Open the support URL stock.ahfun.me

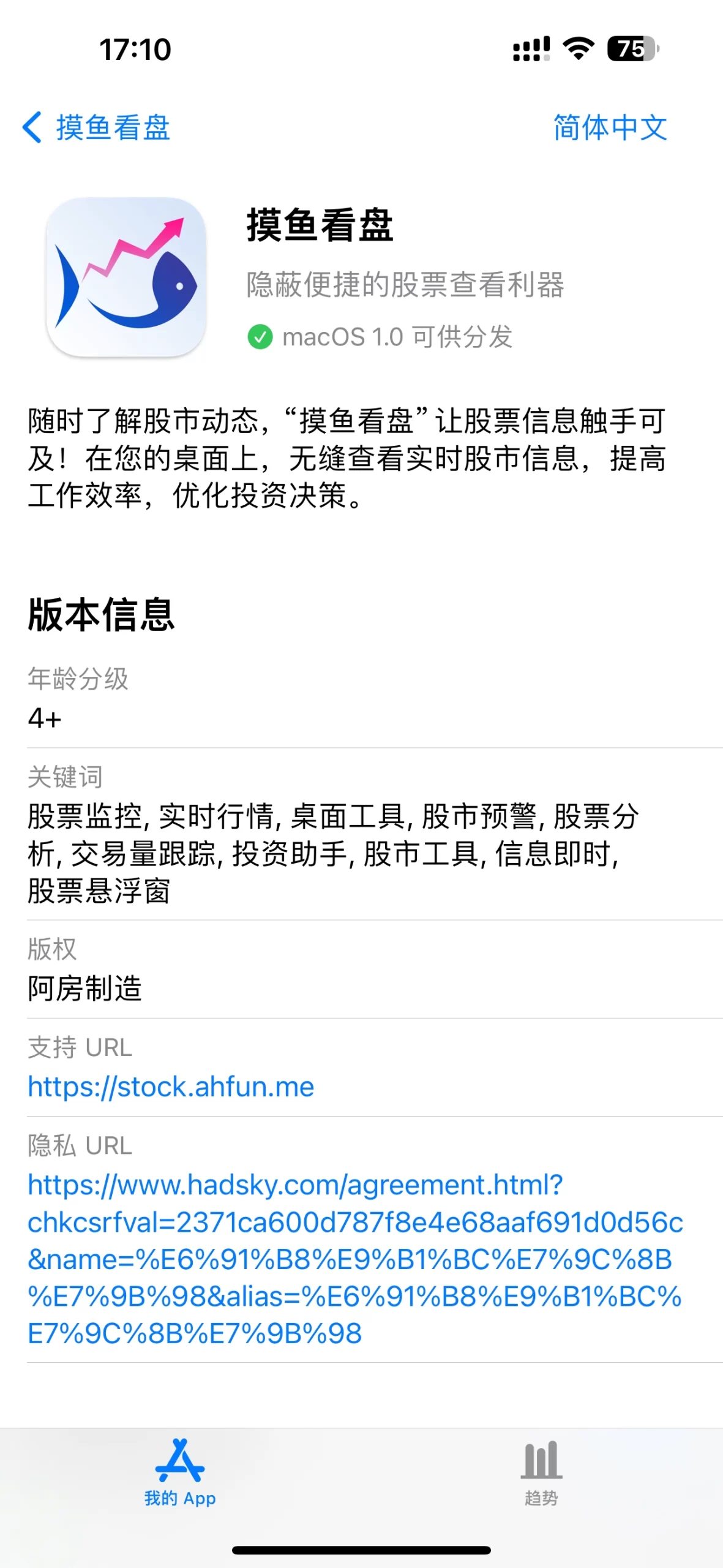point(171,1087)
